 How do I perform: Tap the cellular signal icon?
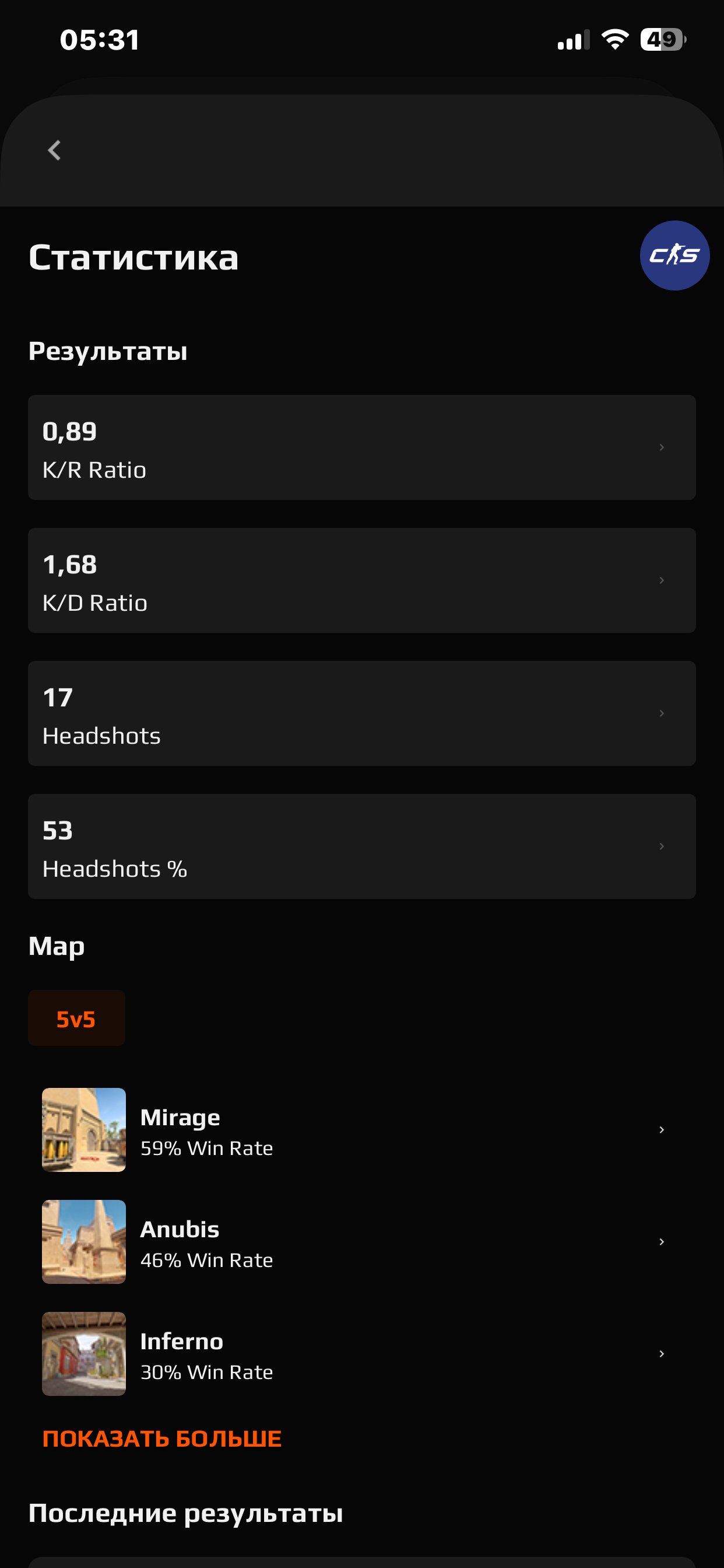tap(572, 39)
